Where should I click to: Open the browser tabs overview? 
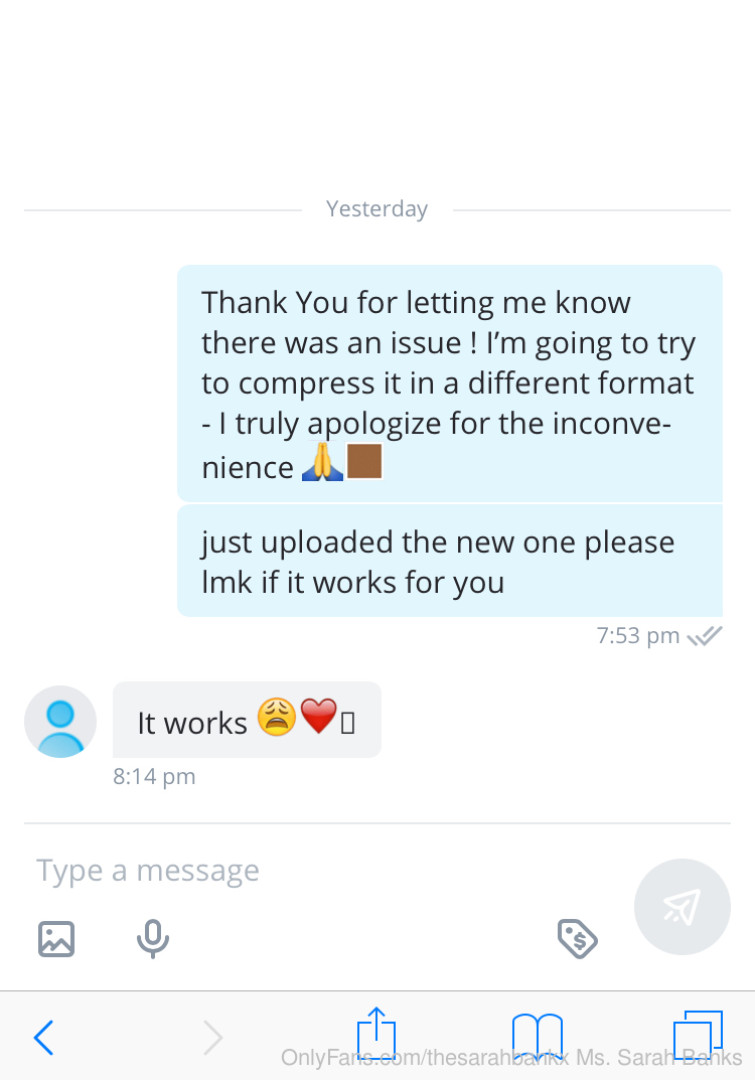(697, 1036)
